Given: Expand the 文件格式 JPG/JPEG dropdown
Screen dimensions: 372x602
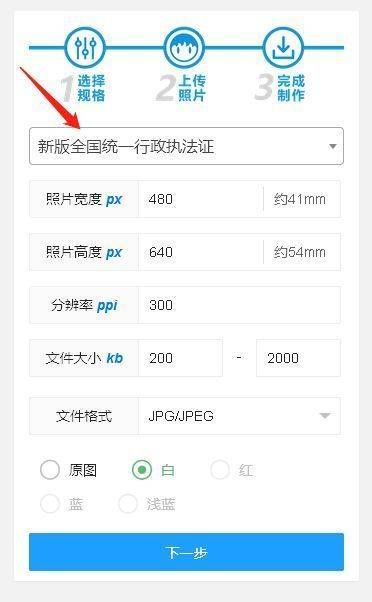Looking at the screenshot, I should (x=239, y=416).
